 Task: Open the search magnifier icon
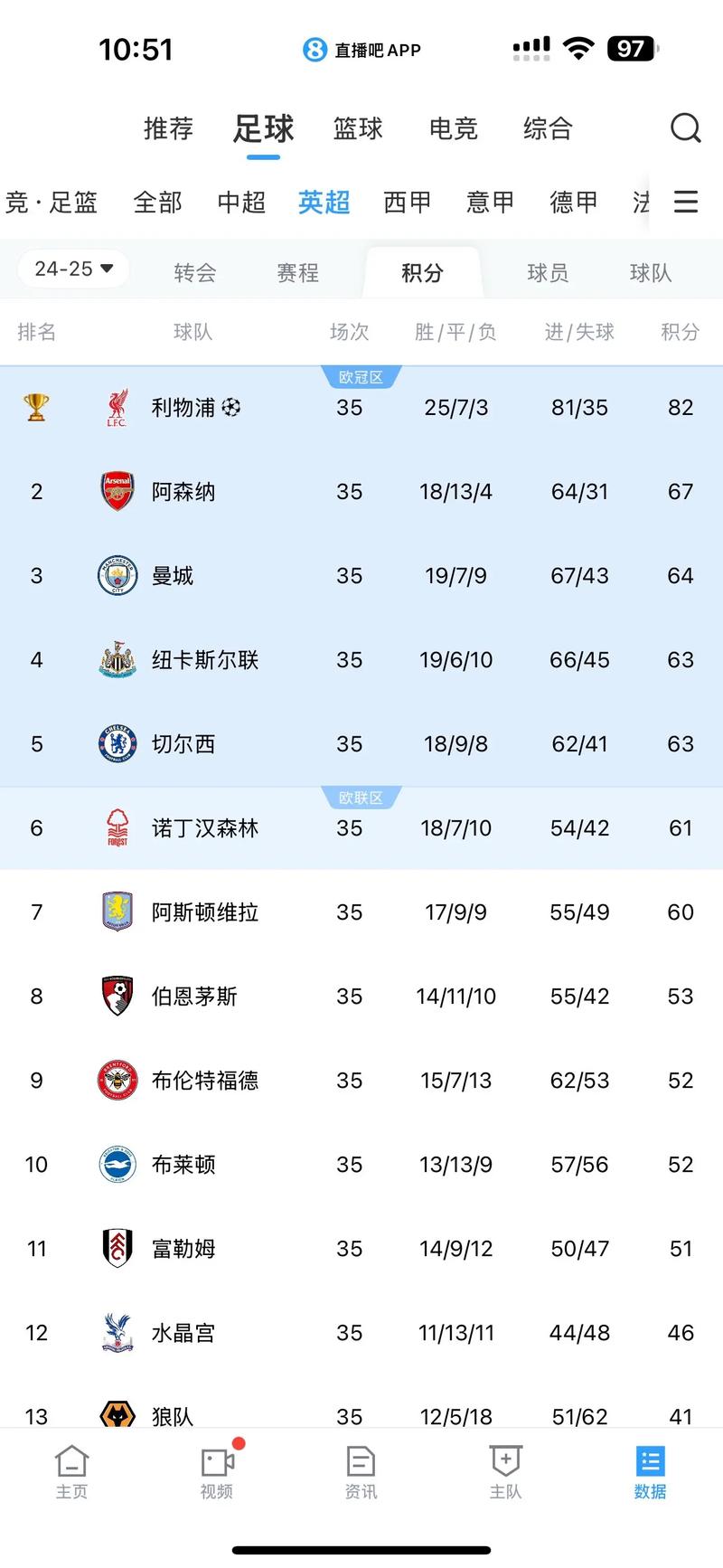click(685, 128)
